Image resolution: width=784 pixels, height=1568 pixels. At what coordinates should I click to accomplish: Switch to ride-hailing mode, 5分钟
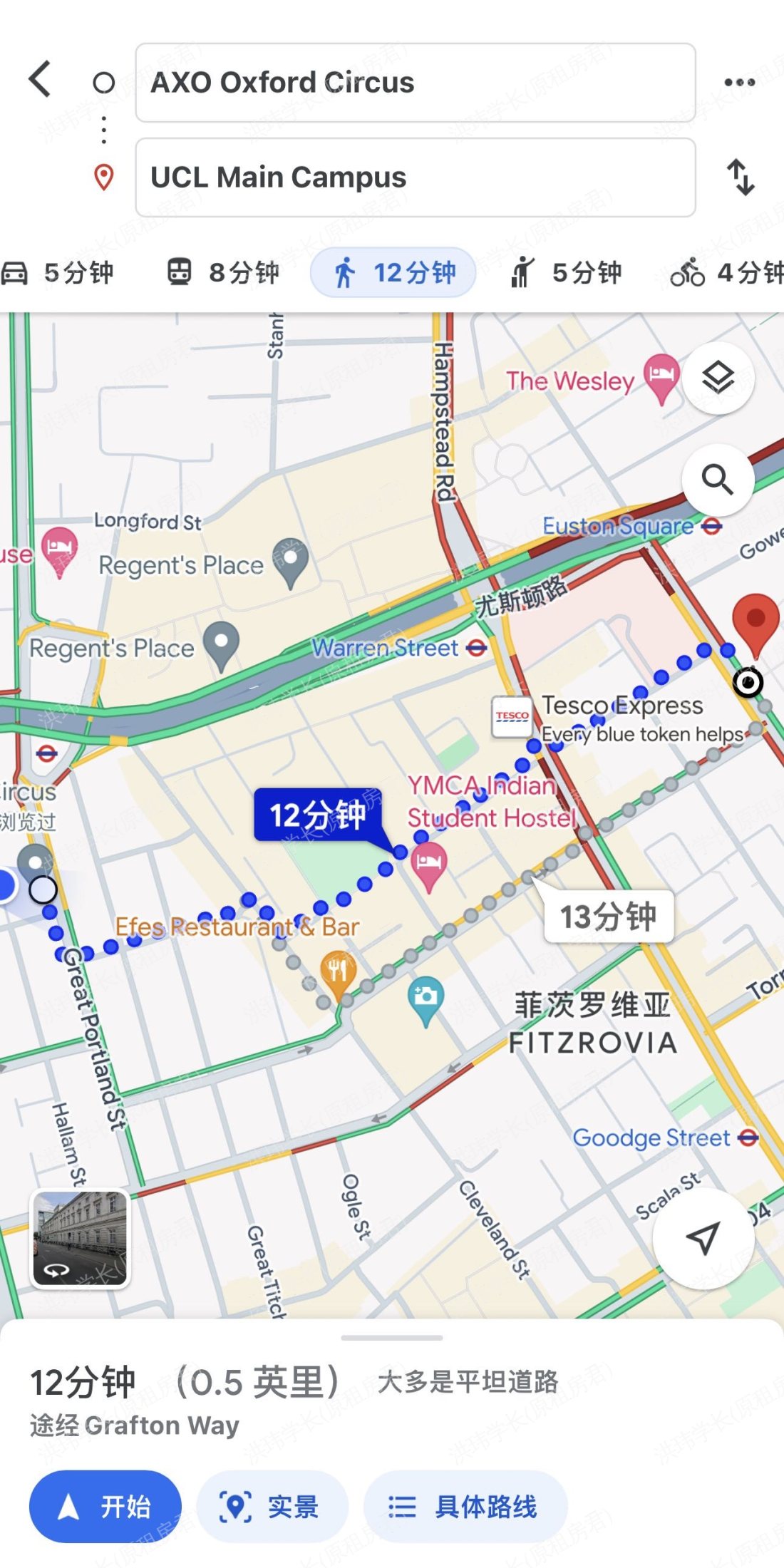tap(567, 273)
